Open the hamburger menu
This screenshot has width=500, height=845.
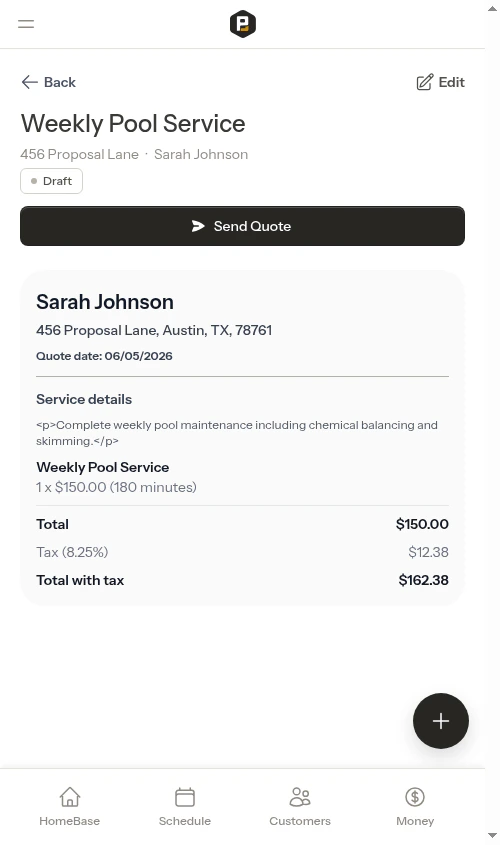26,24
